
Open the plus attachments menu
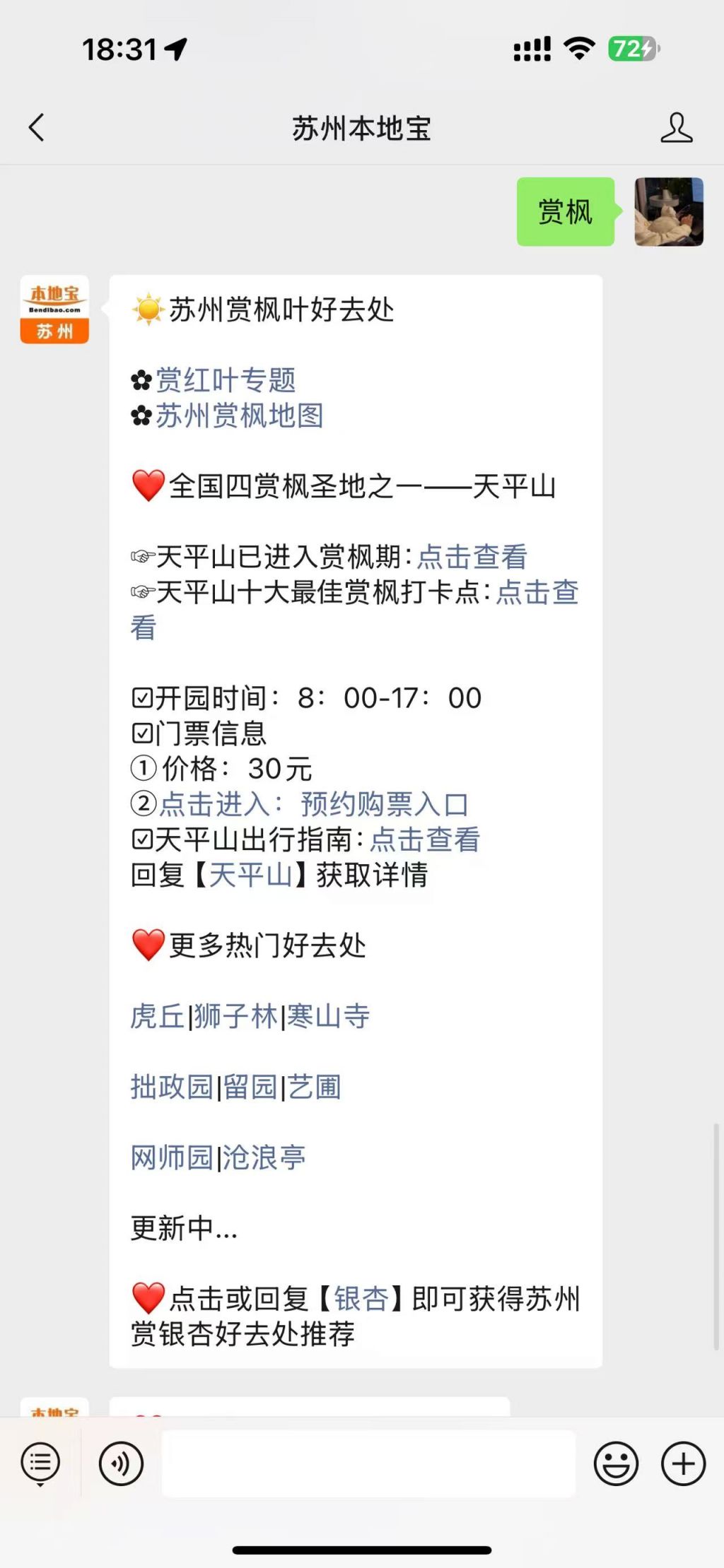coord(683,1464)
